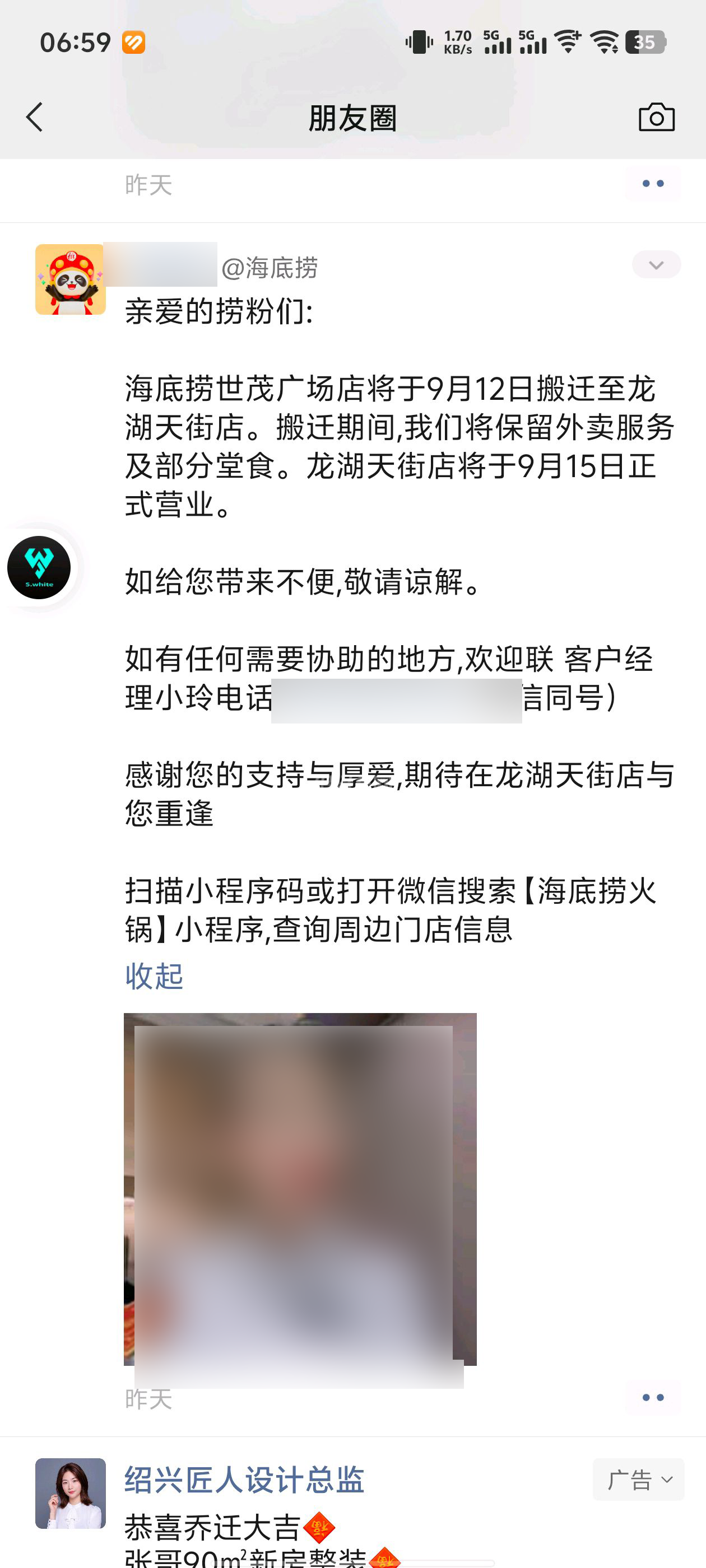Go back from Moments

tap(35, 117)
